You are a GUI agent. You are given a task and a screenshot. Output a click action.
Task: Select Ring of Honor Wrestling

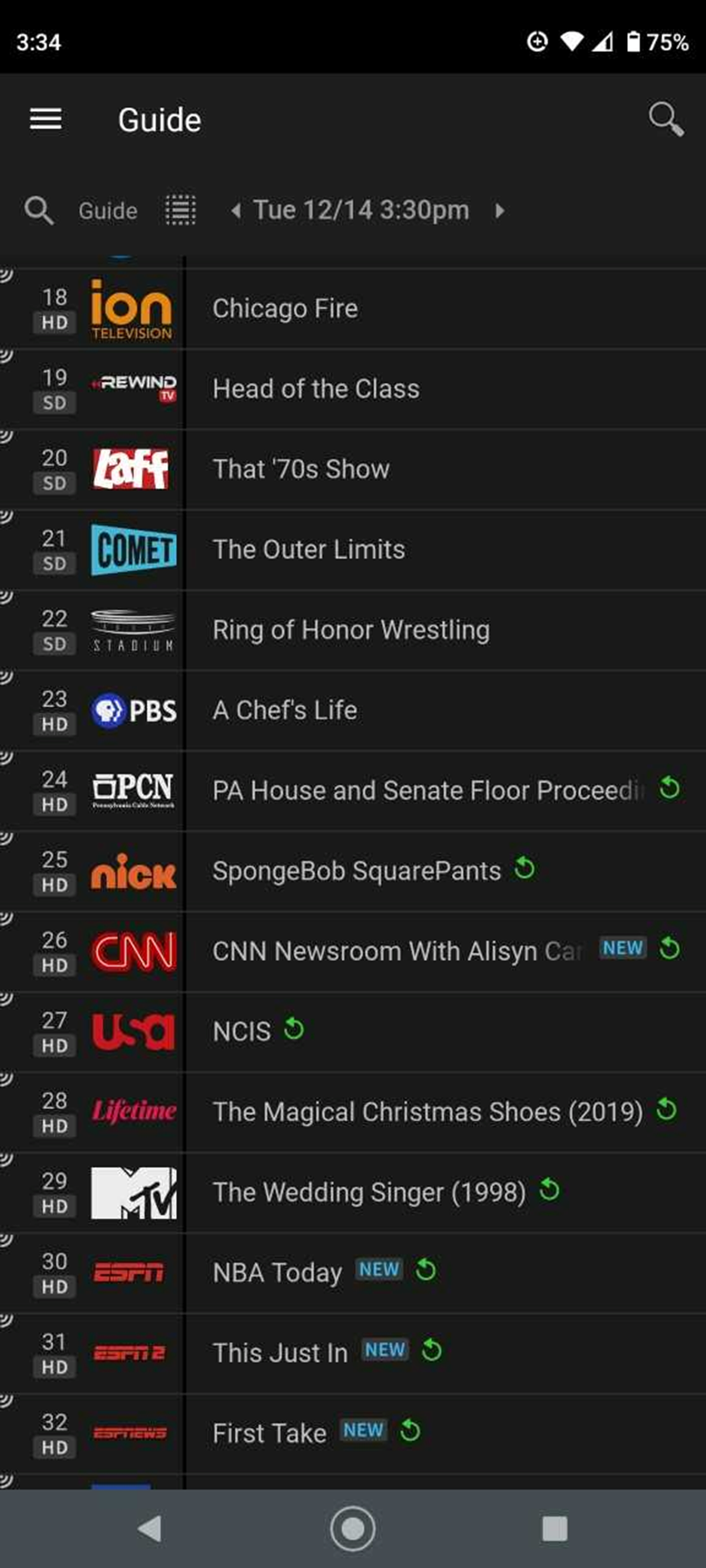(350, 630)
